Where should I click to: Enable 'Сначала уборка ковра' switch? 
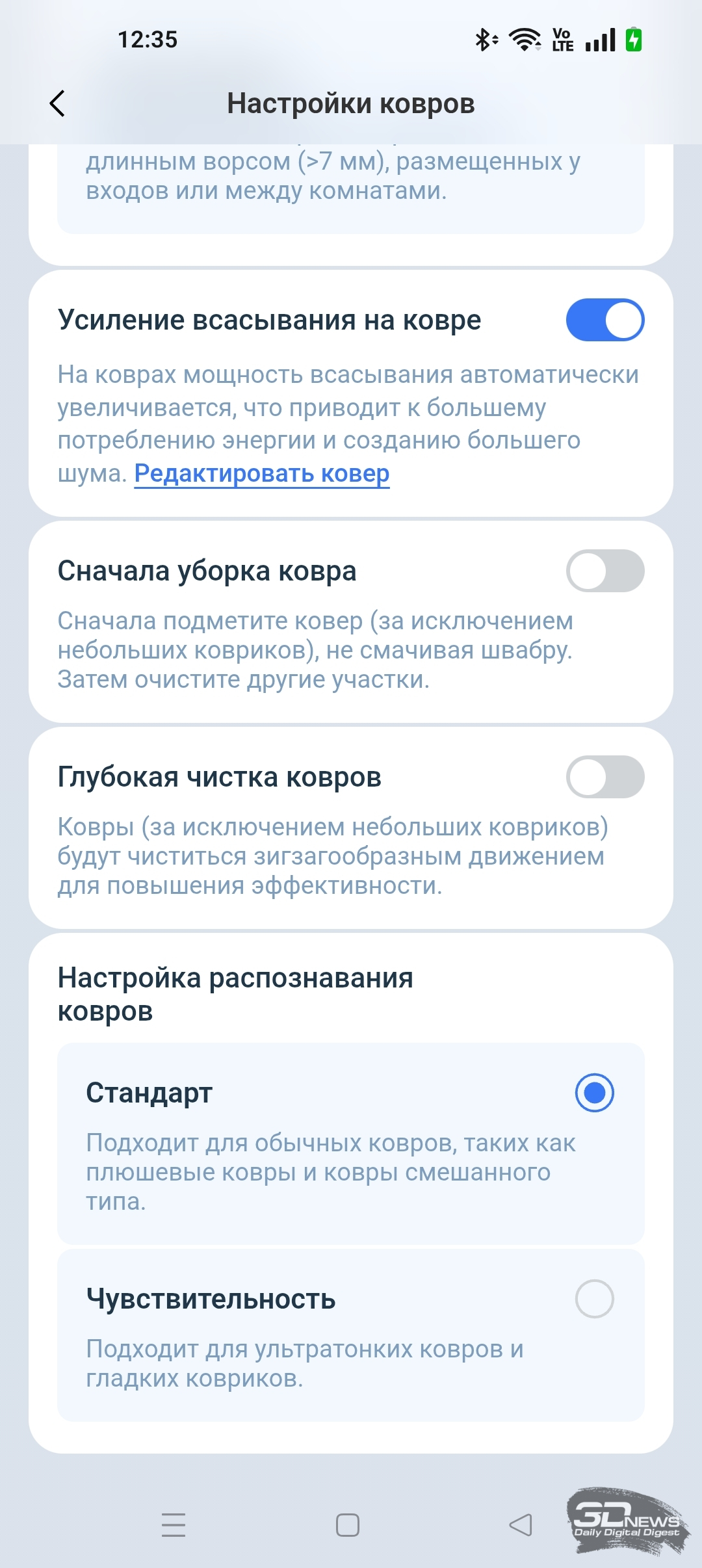(x=604, y=571)
